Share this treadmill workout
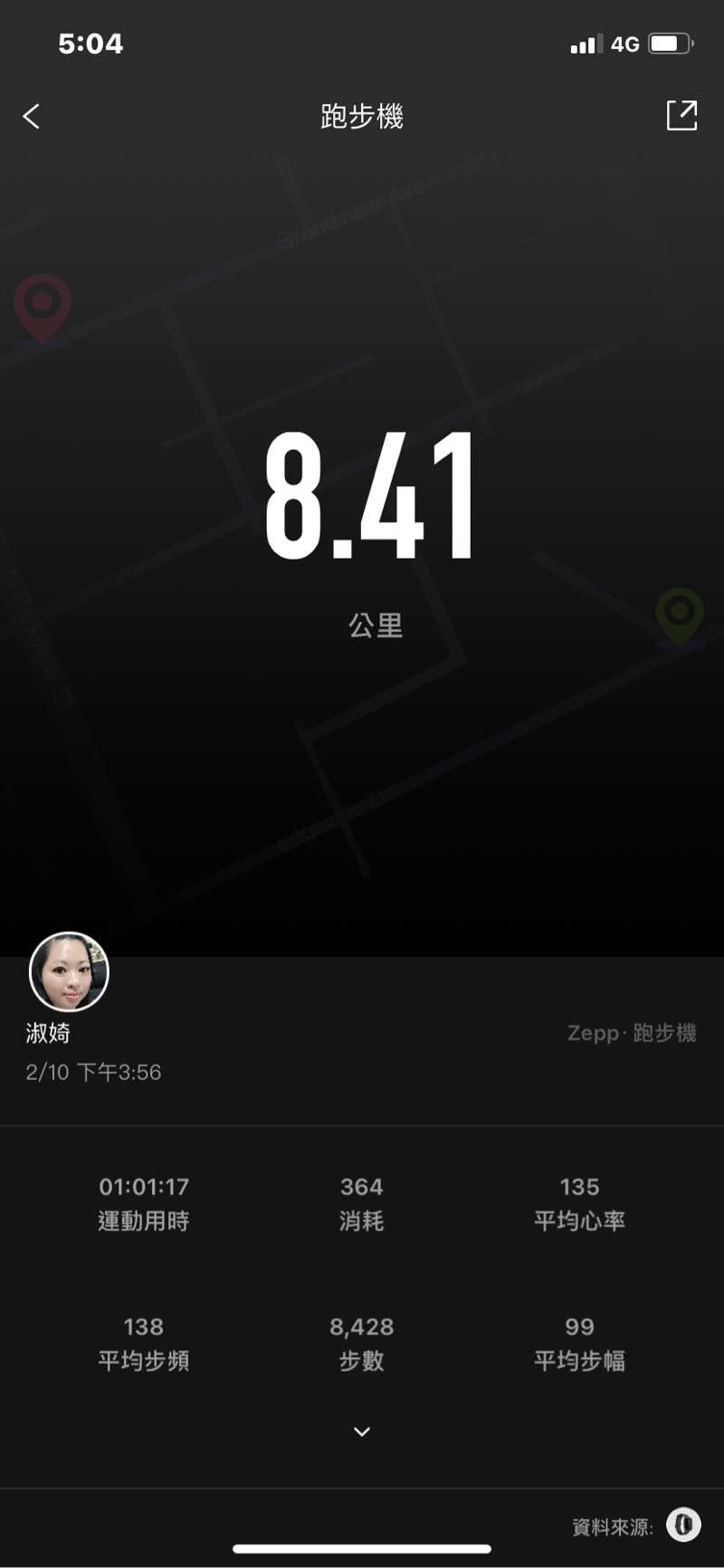The width and height of the screenshot is (724, 1568). coord(681,116)
